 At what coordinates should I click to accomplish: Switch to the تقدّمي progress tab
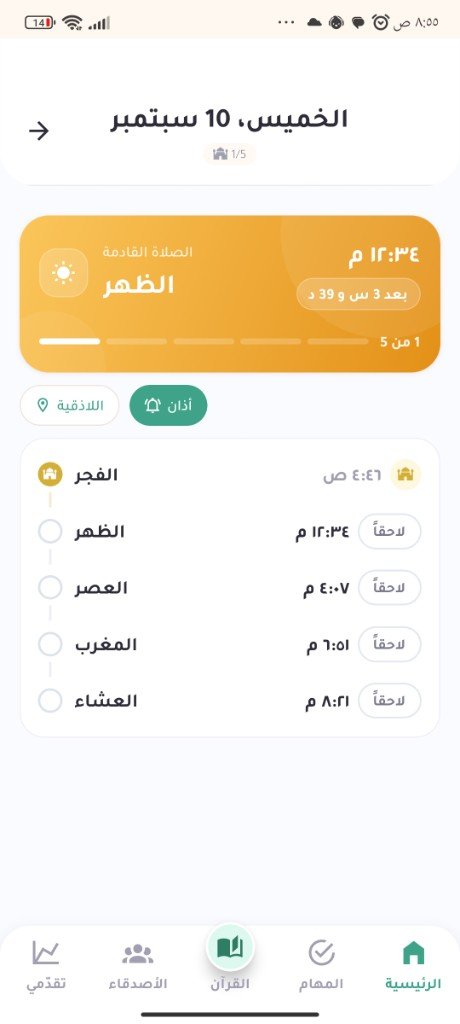[x=46, y=965]
